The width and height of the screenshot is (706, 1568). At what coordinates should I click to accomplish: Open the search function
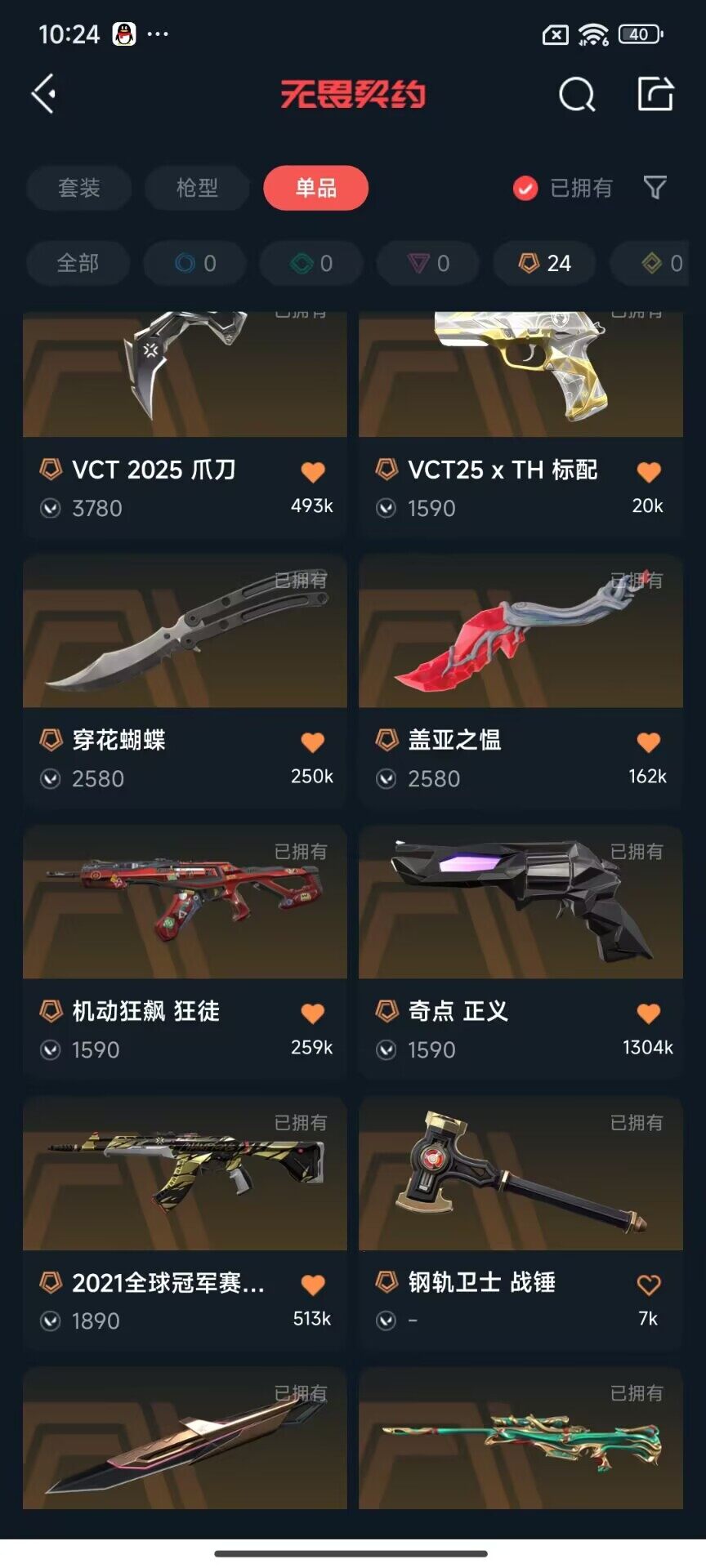pyautogui.click(x=577, y=95)
